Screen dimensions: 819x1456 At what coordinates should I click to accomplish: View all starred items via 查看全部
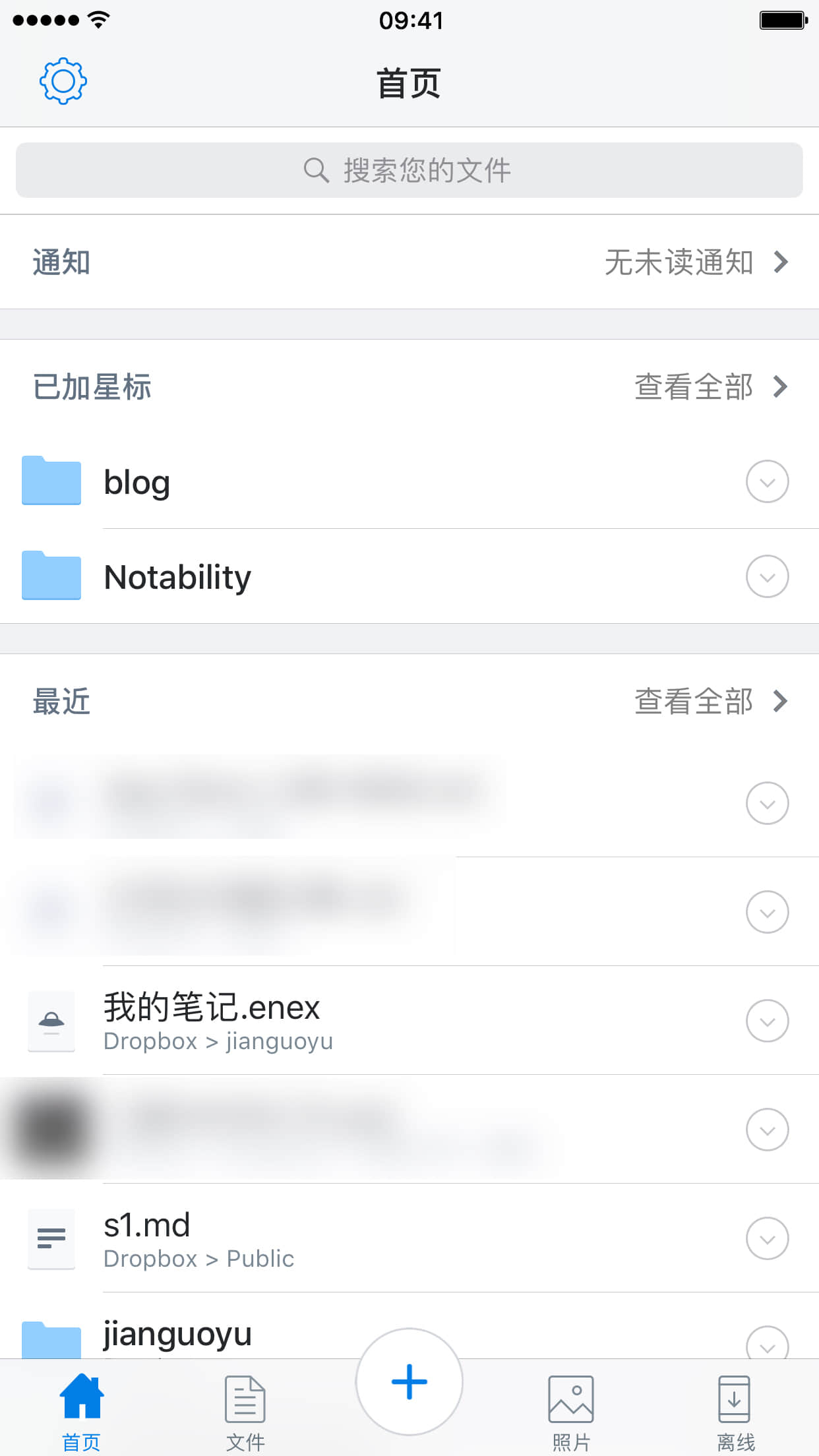710,387
